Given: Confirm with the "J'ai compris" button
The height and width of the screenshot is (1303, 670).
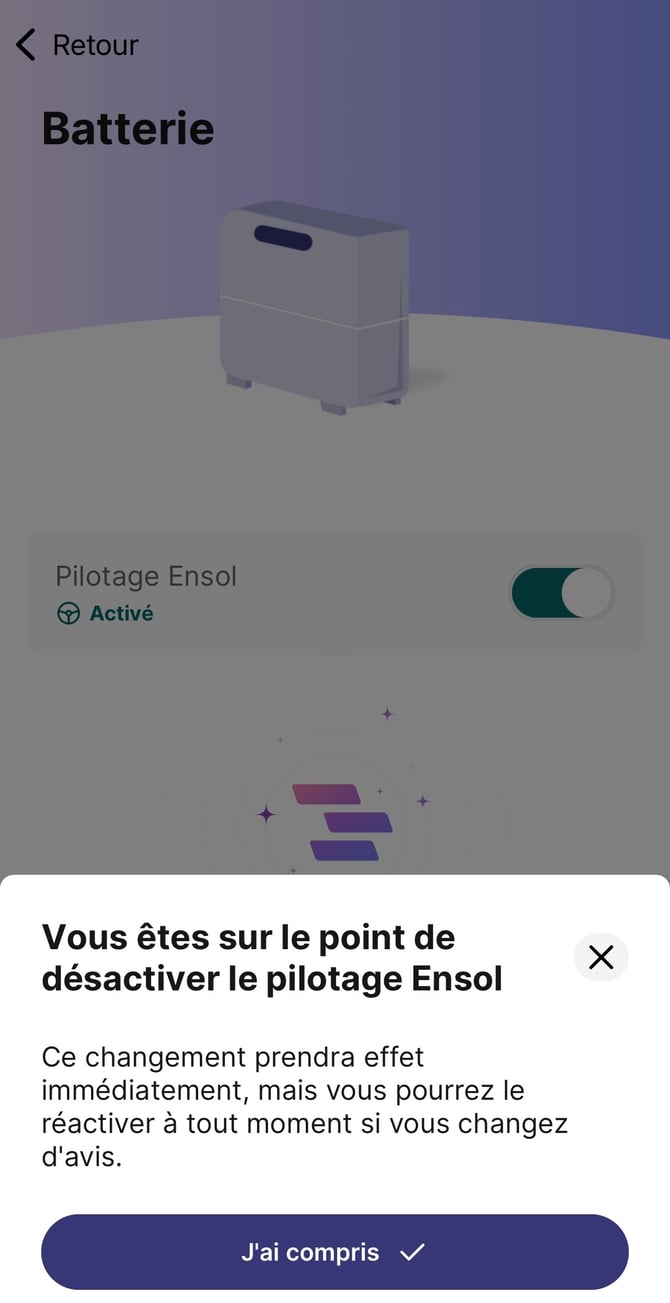Looking at the screenshot, I should click(x=334, y=1251).
